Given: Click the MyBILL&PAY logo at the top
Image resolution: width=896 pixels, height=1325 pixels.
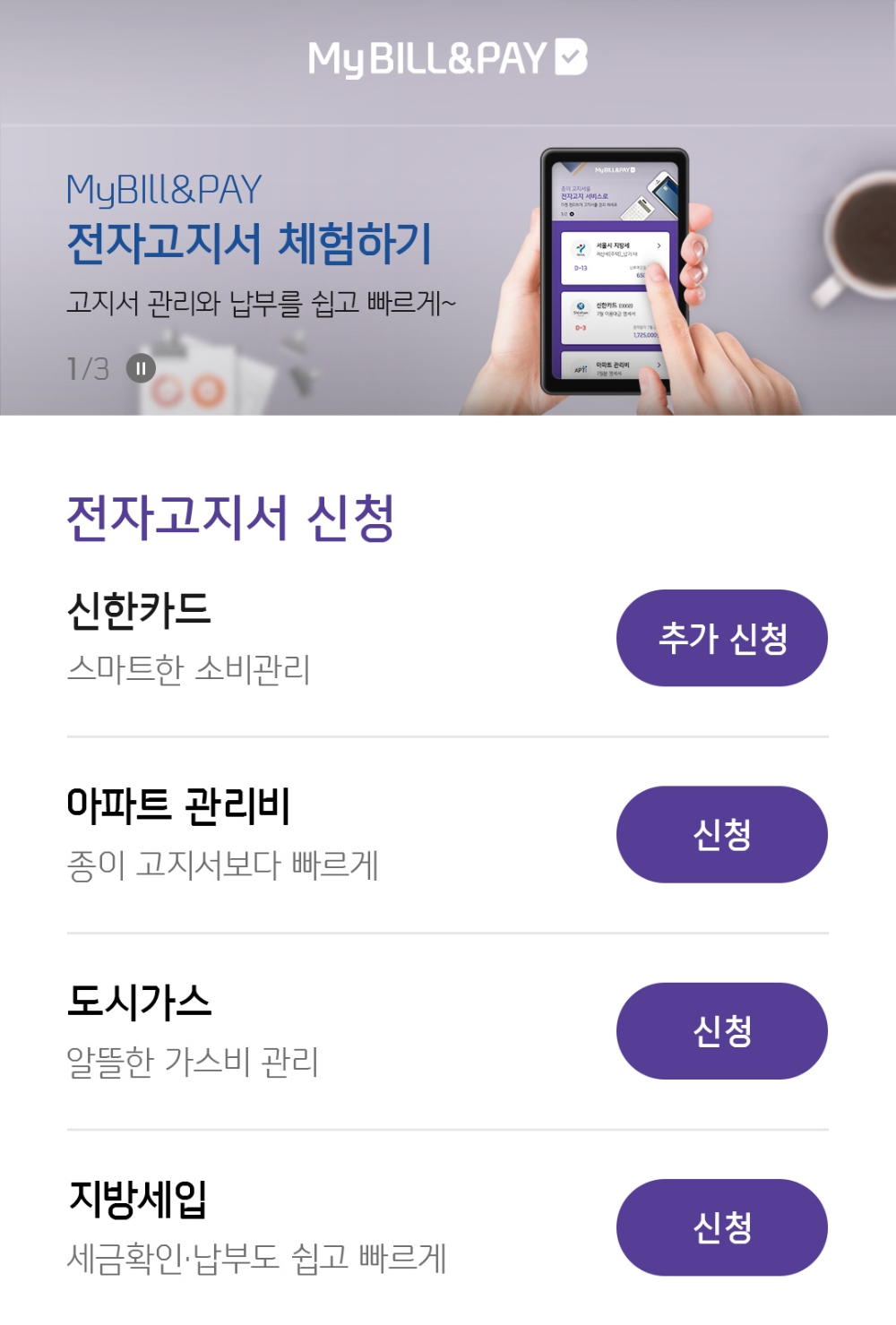Looking at the screenshot, I should (x=447, y=56).
